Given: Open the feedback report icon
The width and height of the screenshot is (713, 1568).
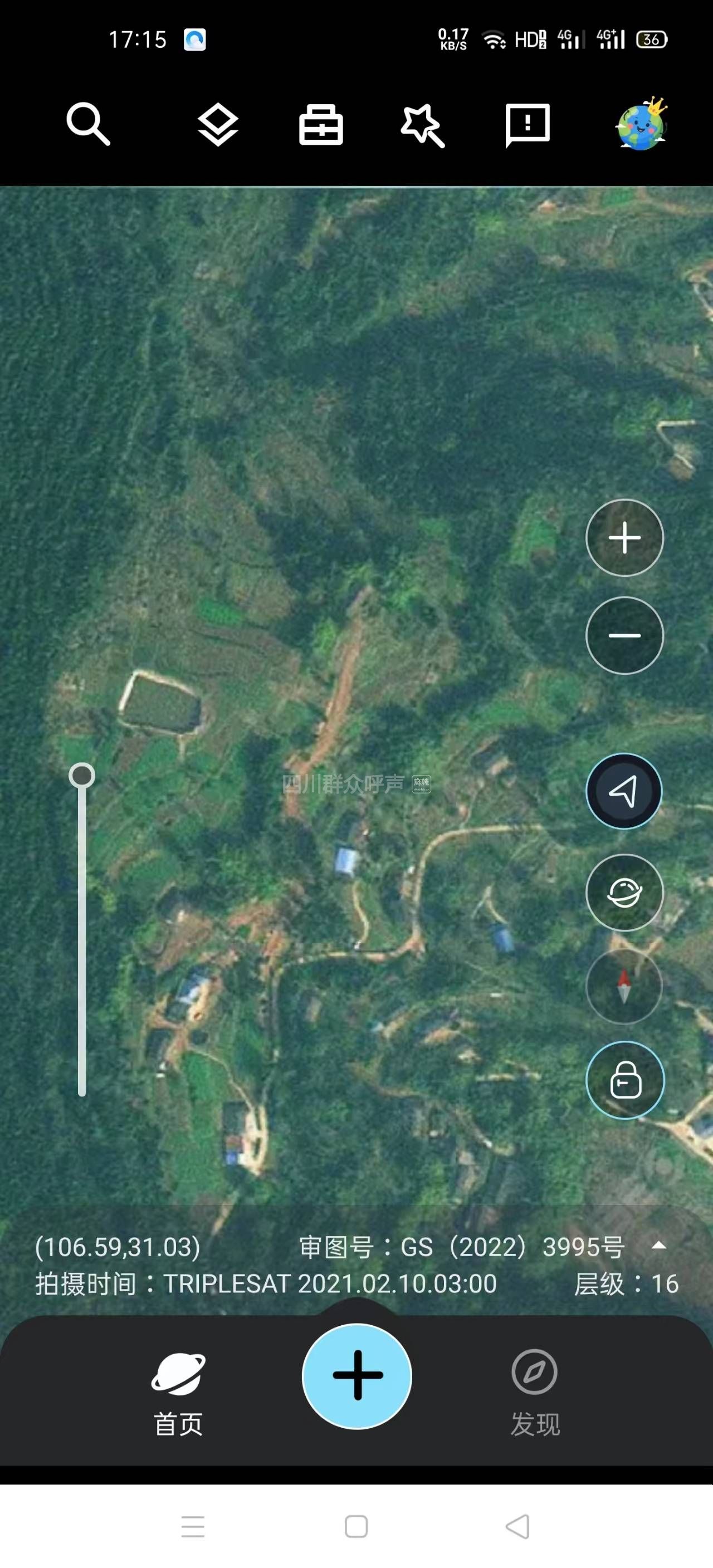Looking at the screenshot, I should (528, 125).
